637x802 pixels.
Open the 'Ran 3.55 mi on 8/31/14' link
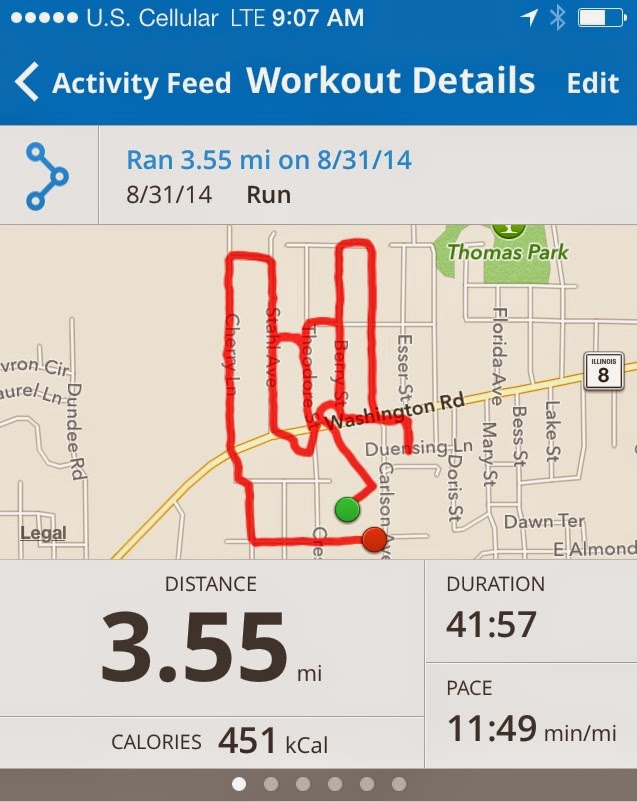(x=269, y=160)
